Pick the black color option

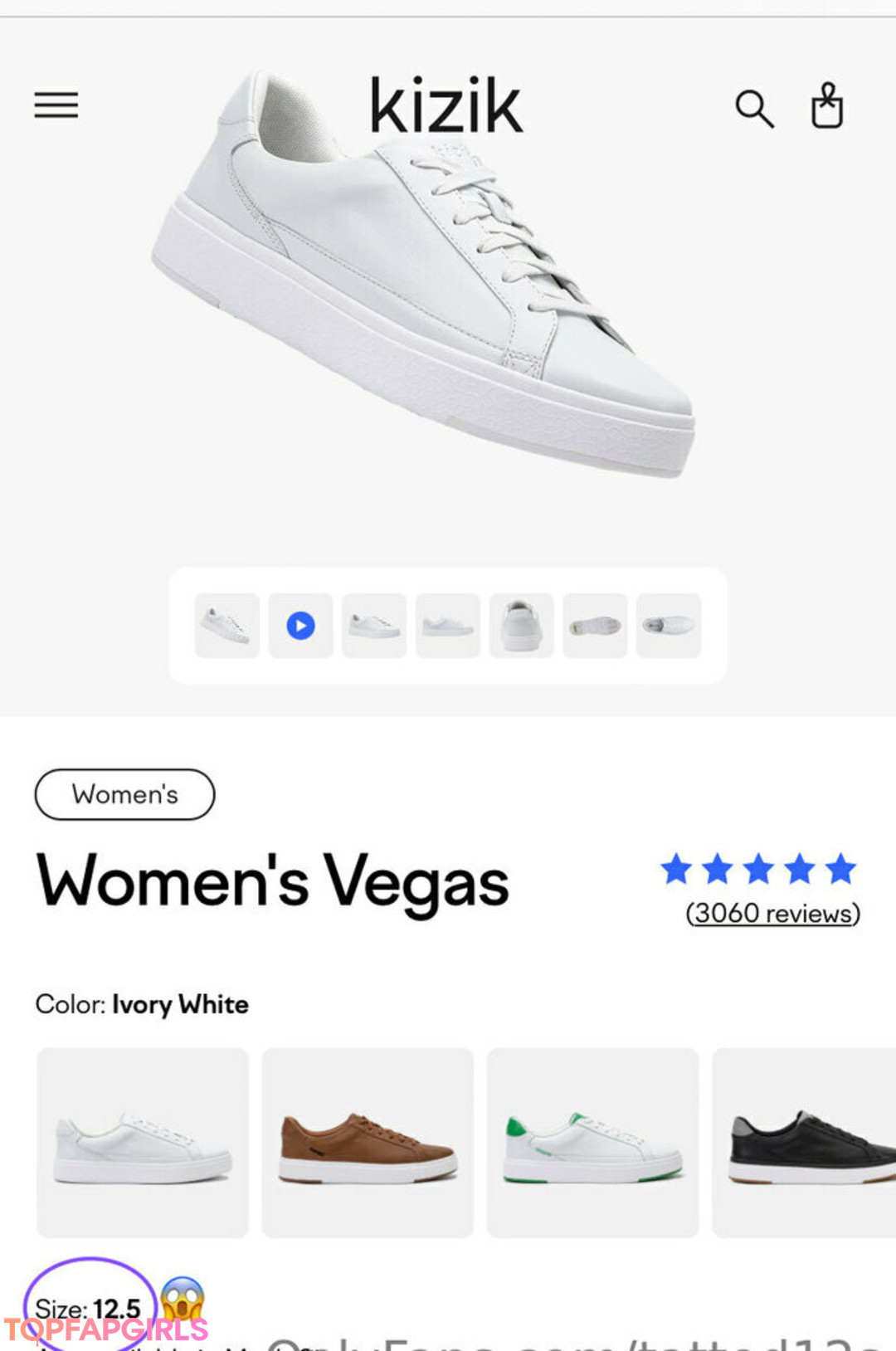pyautogui.click(x=805, y=1143)
